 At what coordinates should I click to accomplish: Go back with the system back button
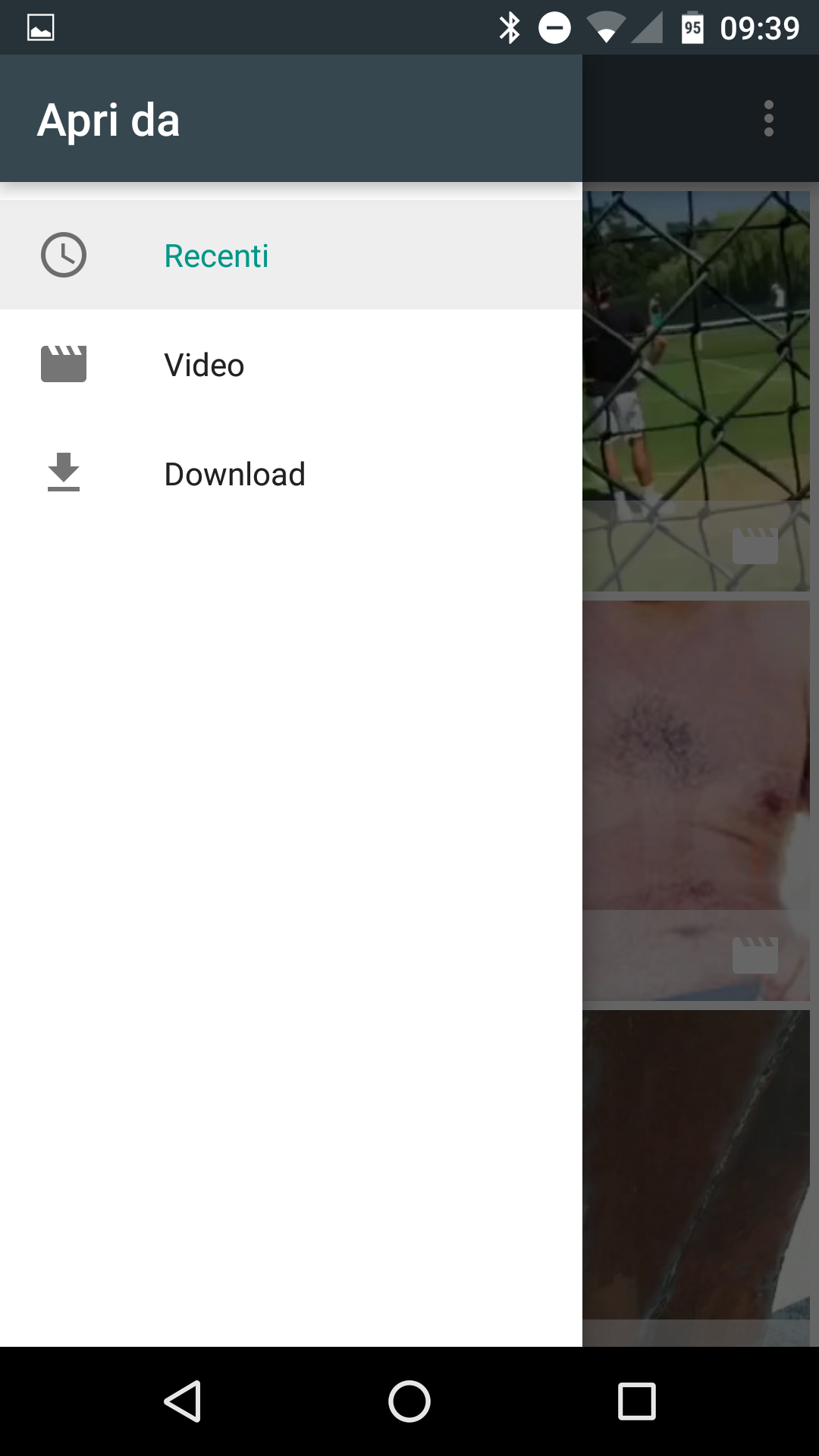182,1401
